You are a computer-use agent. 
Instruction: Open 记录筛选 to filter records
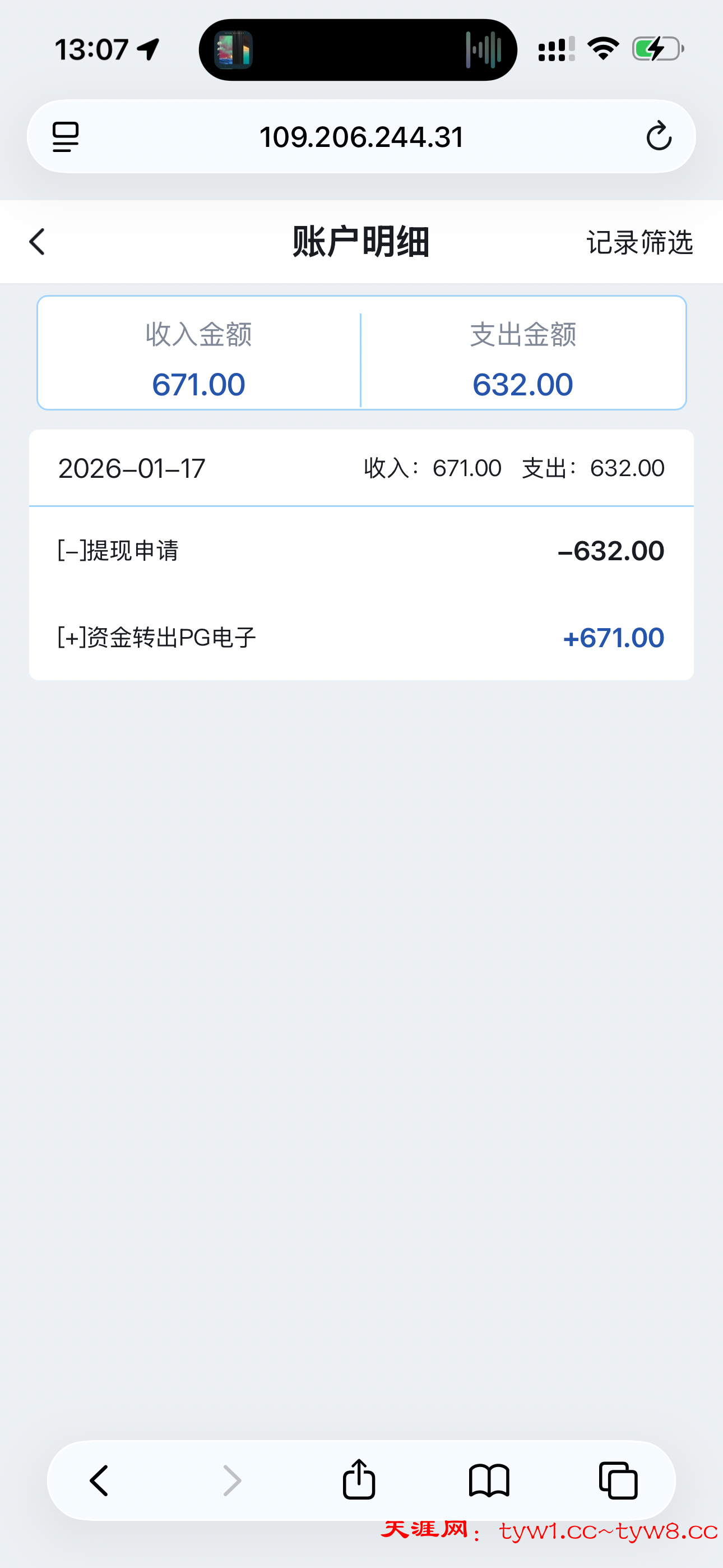[639, 243]
